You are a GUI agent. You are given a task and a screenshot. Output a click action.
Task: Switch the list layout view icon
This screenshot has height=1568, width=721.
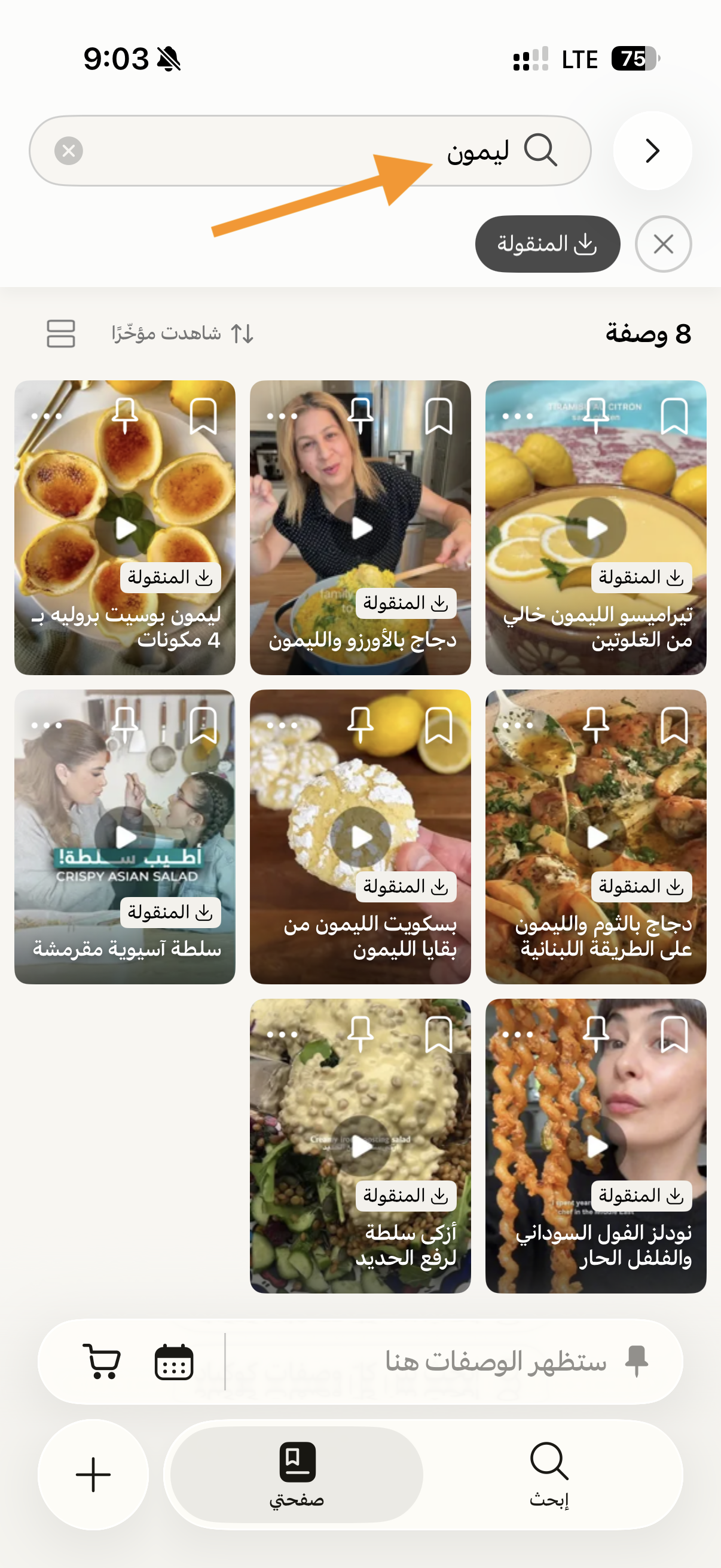(61, 334)
